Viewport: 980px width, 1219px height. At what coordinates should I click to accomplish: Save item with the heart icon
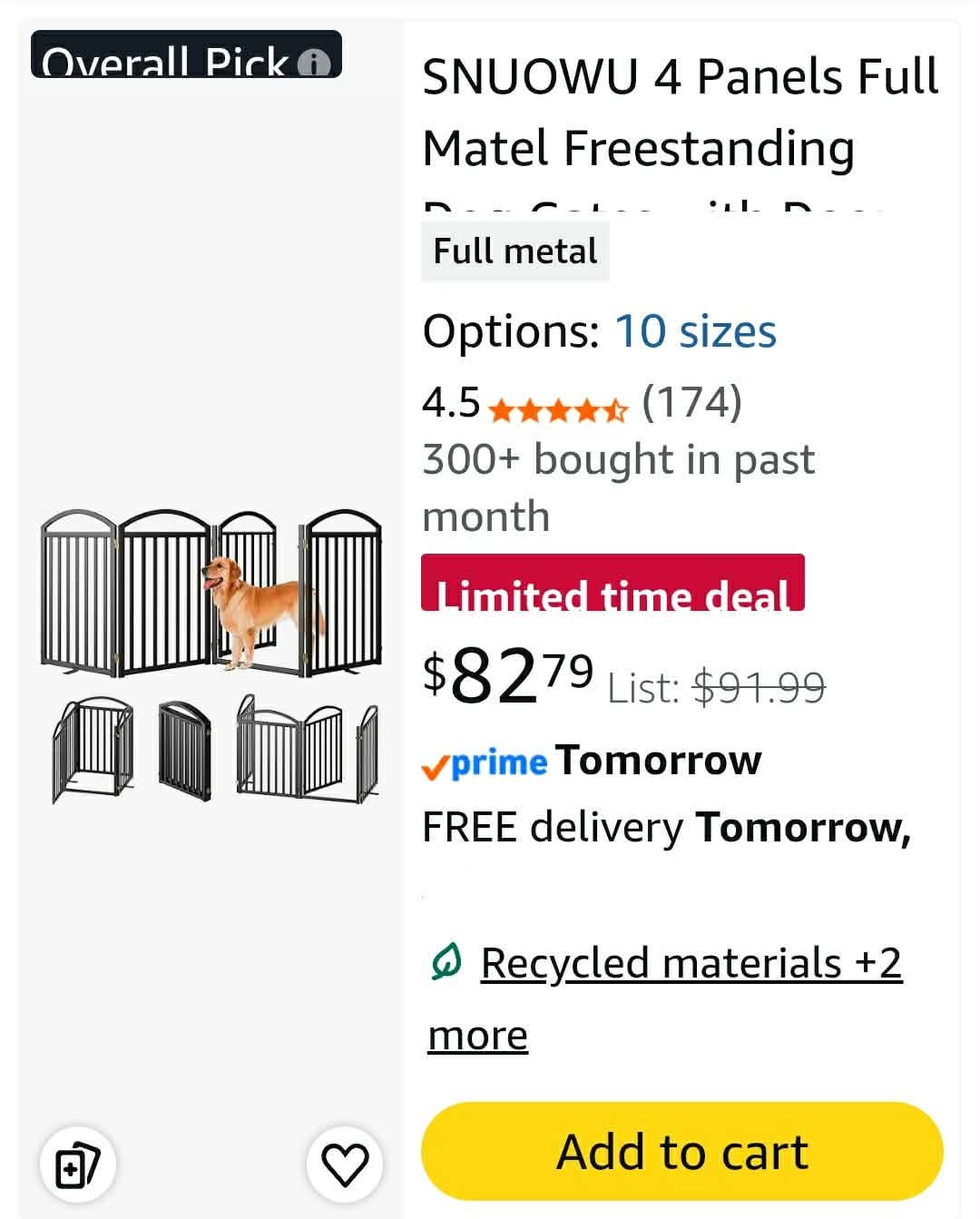(x=345, y=1165)
